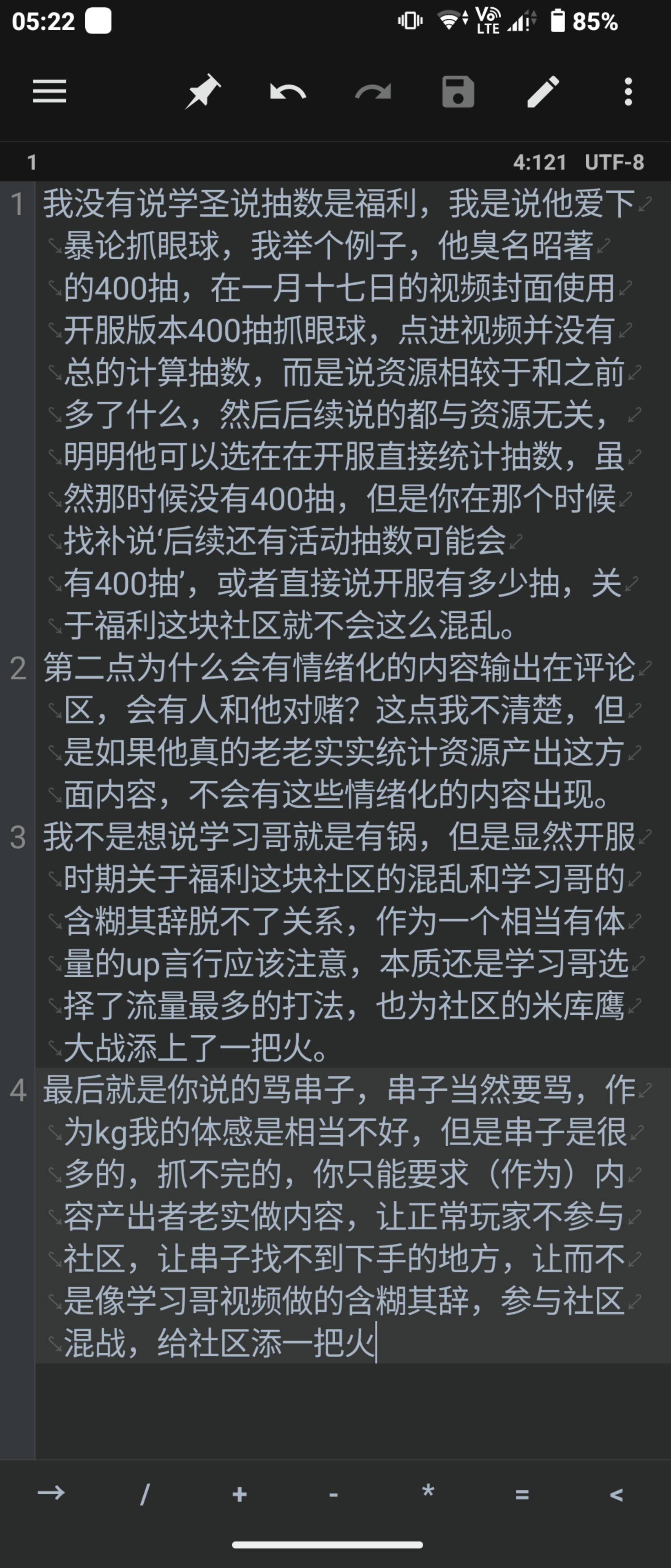671x1568 pixels.
Task: Tap the pin icon in toolbar
Action: click(202, 92)
